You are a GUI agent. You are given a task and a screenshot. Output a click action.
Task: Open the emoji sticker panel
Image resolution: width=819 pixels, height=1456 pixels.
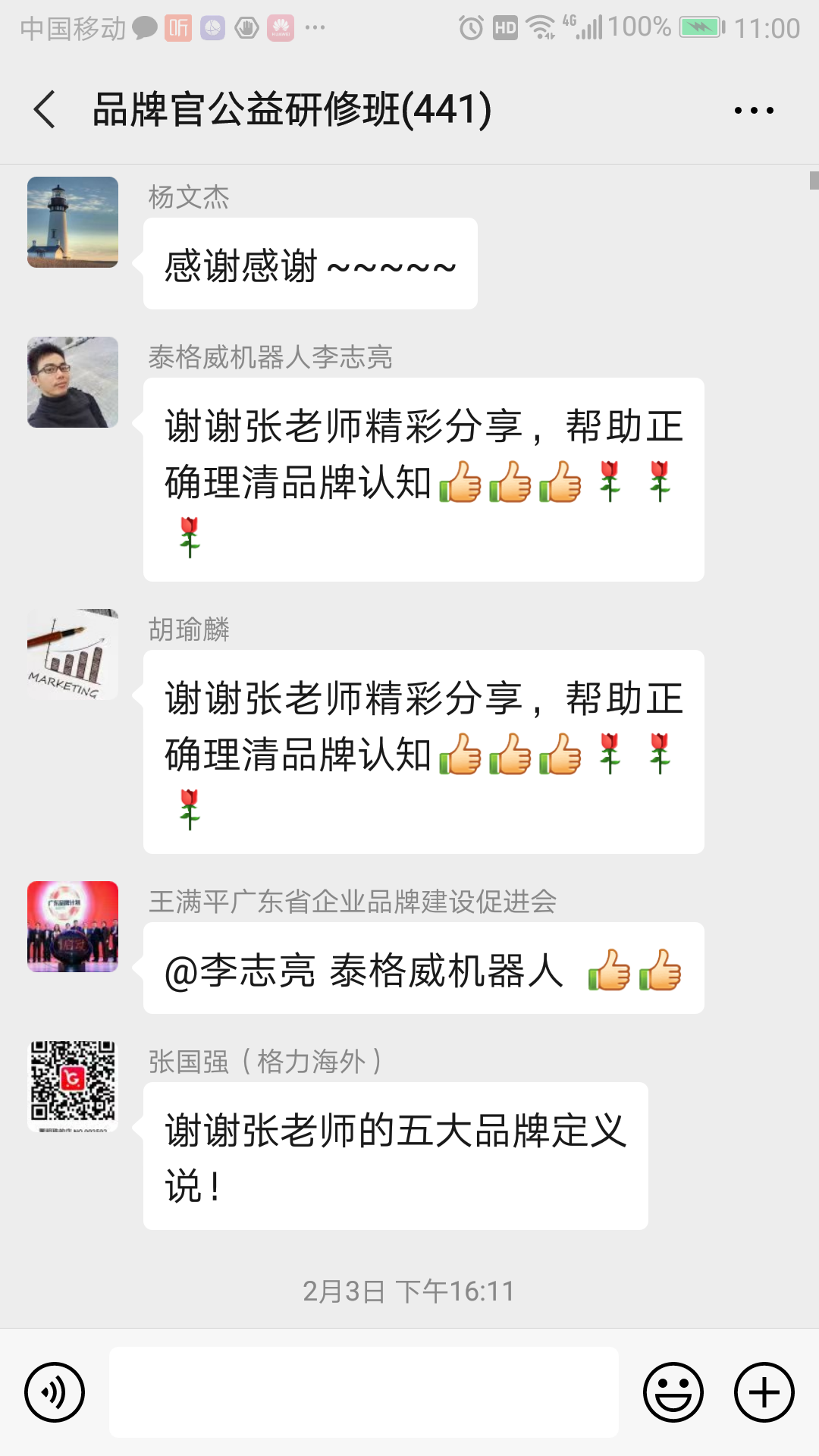click(x=673, y=1392)
